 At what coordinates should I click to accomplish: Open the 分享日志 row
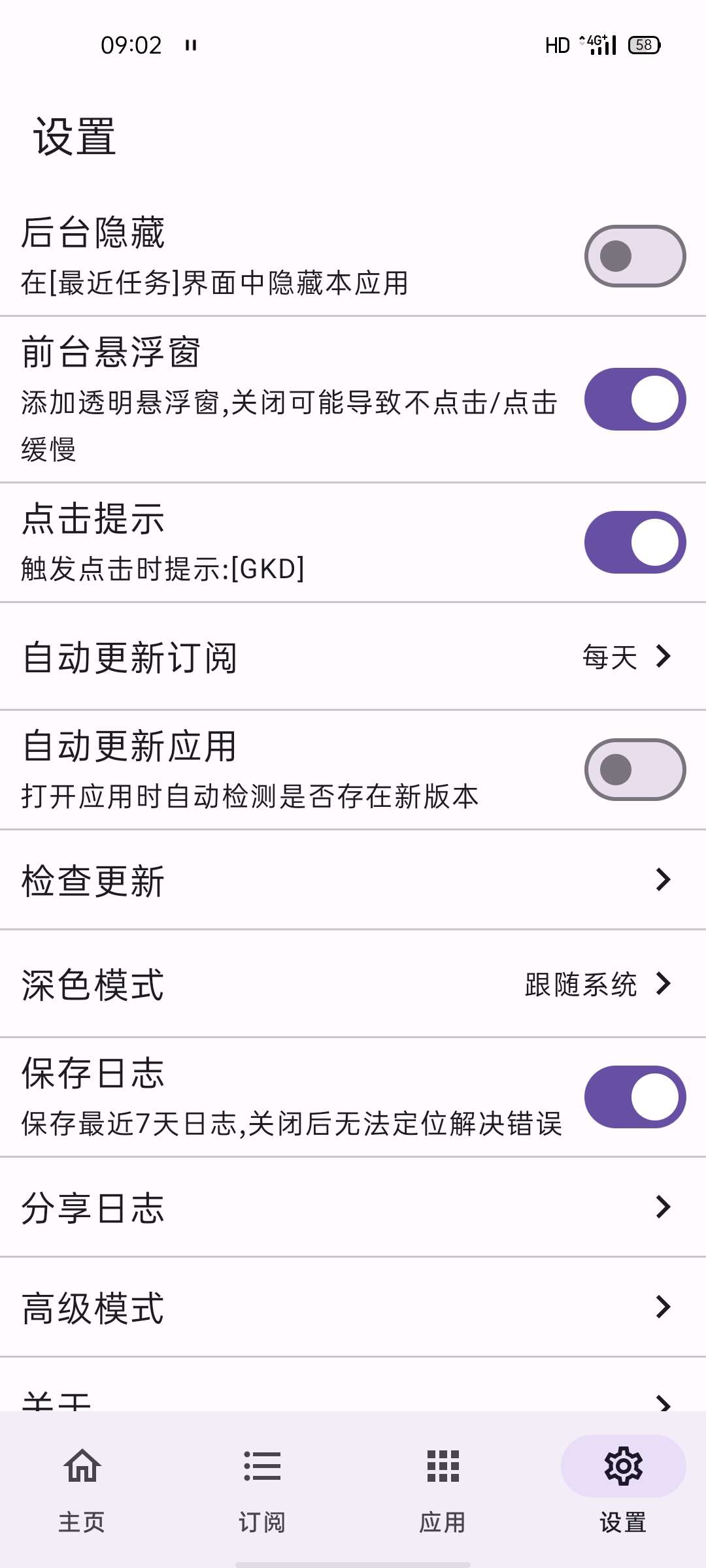point(353,1207)
